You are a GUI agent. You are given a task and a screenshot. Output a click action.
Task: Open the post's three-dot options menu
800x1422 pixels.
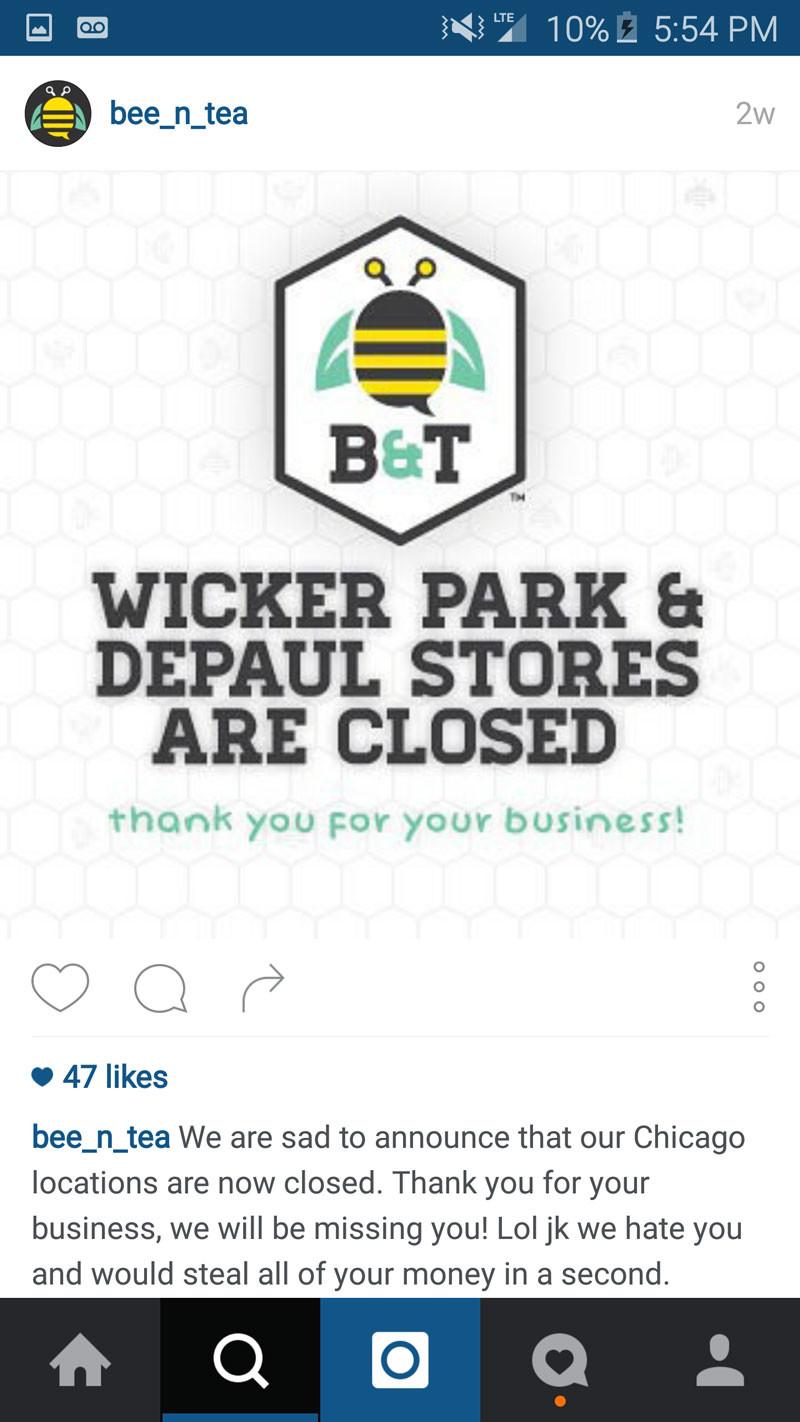[759, 987]
